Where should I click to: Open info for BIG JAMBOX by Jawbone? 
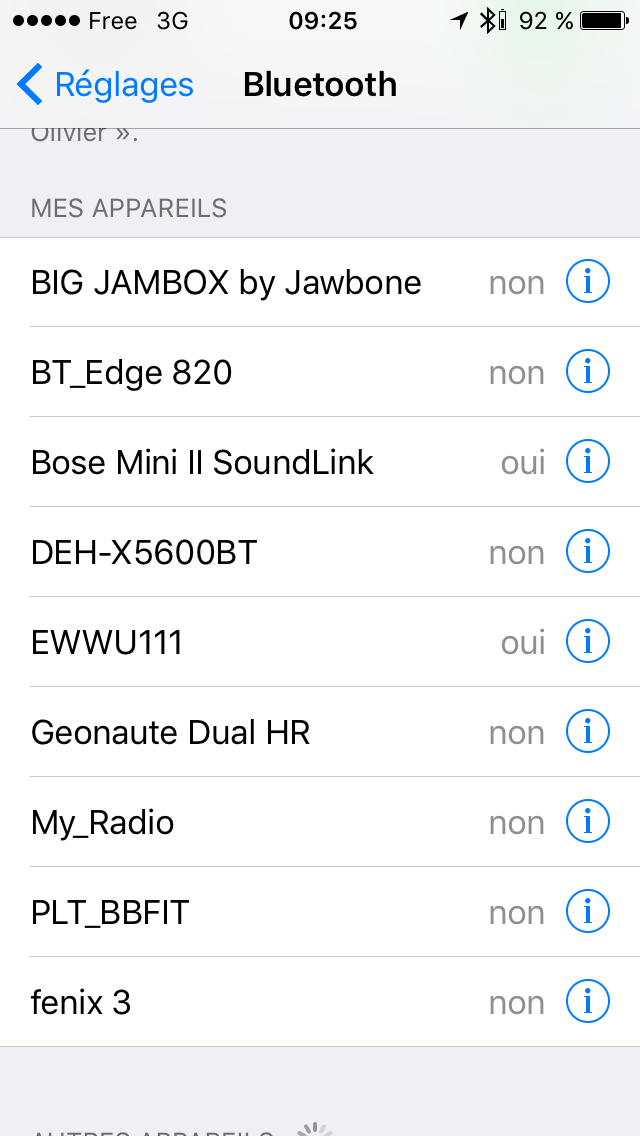point(587,282)
